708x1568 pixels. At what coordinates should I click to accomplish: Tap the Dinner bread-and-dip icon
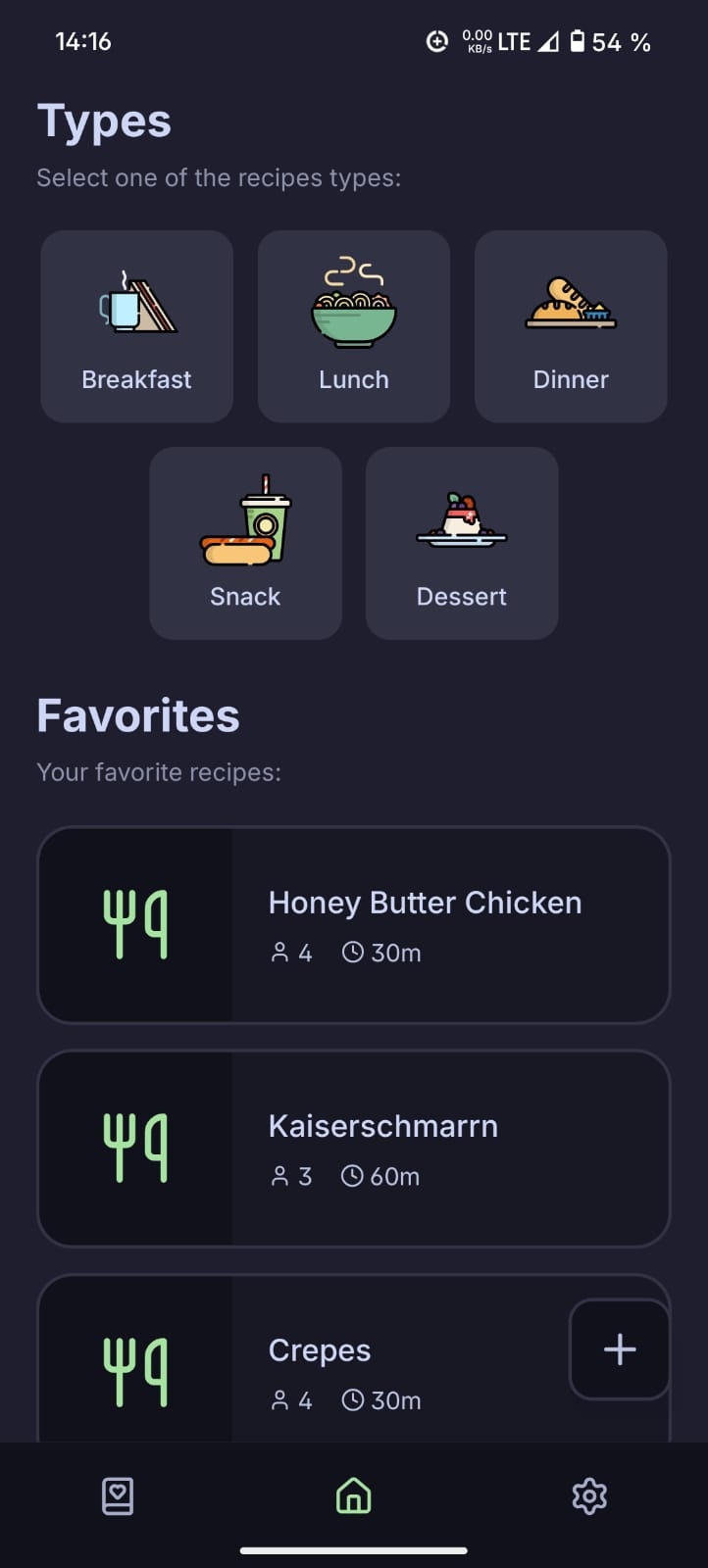[570, 302]
